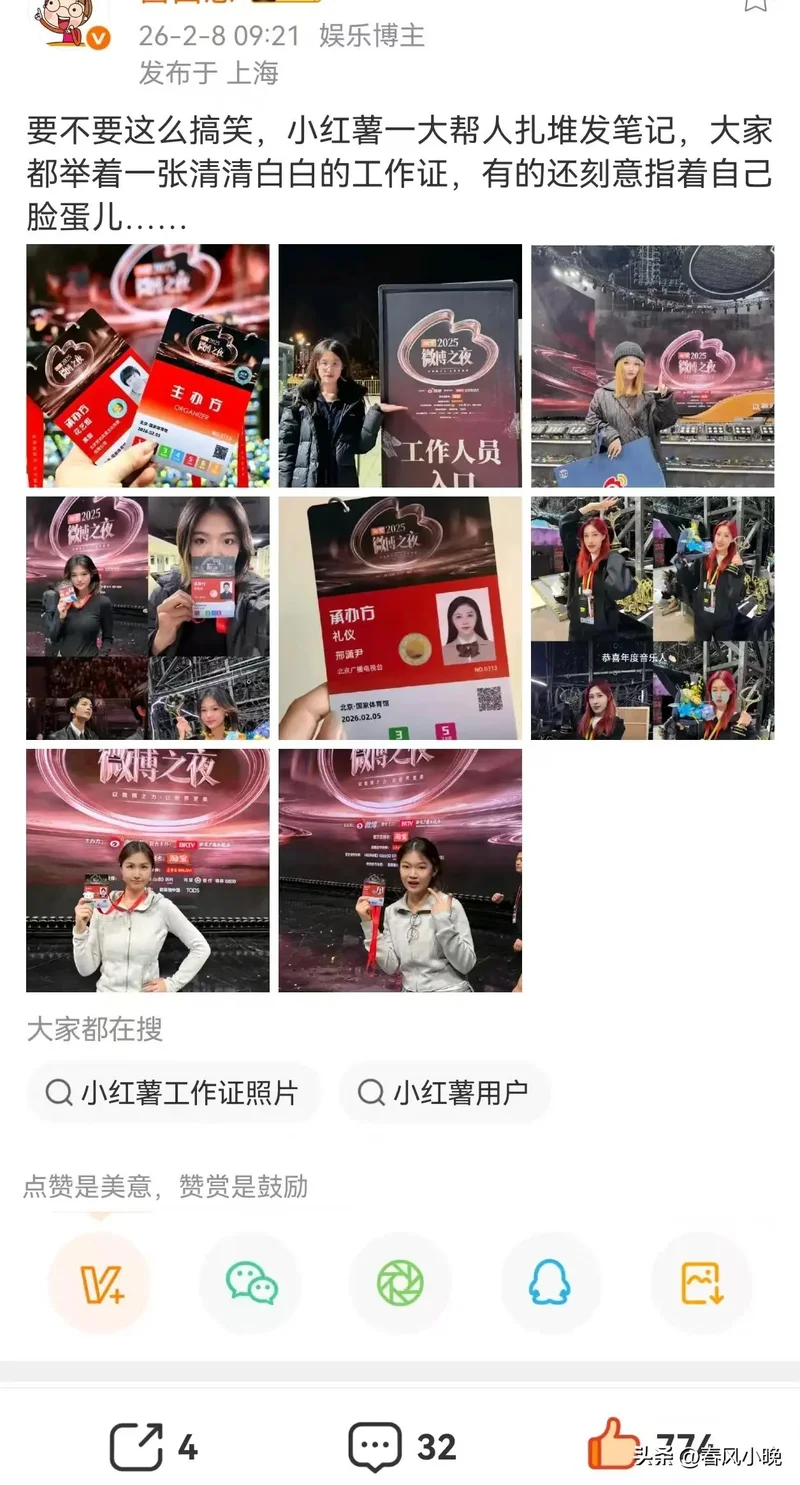The width and height of the screenshot is (800, 1485).
Task: Open photo of girl in gray jacket holding lanyard
Action: tap(400, 870)
